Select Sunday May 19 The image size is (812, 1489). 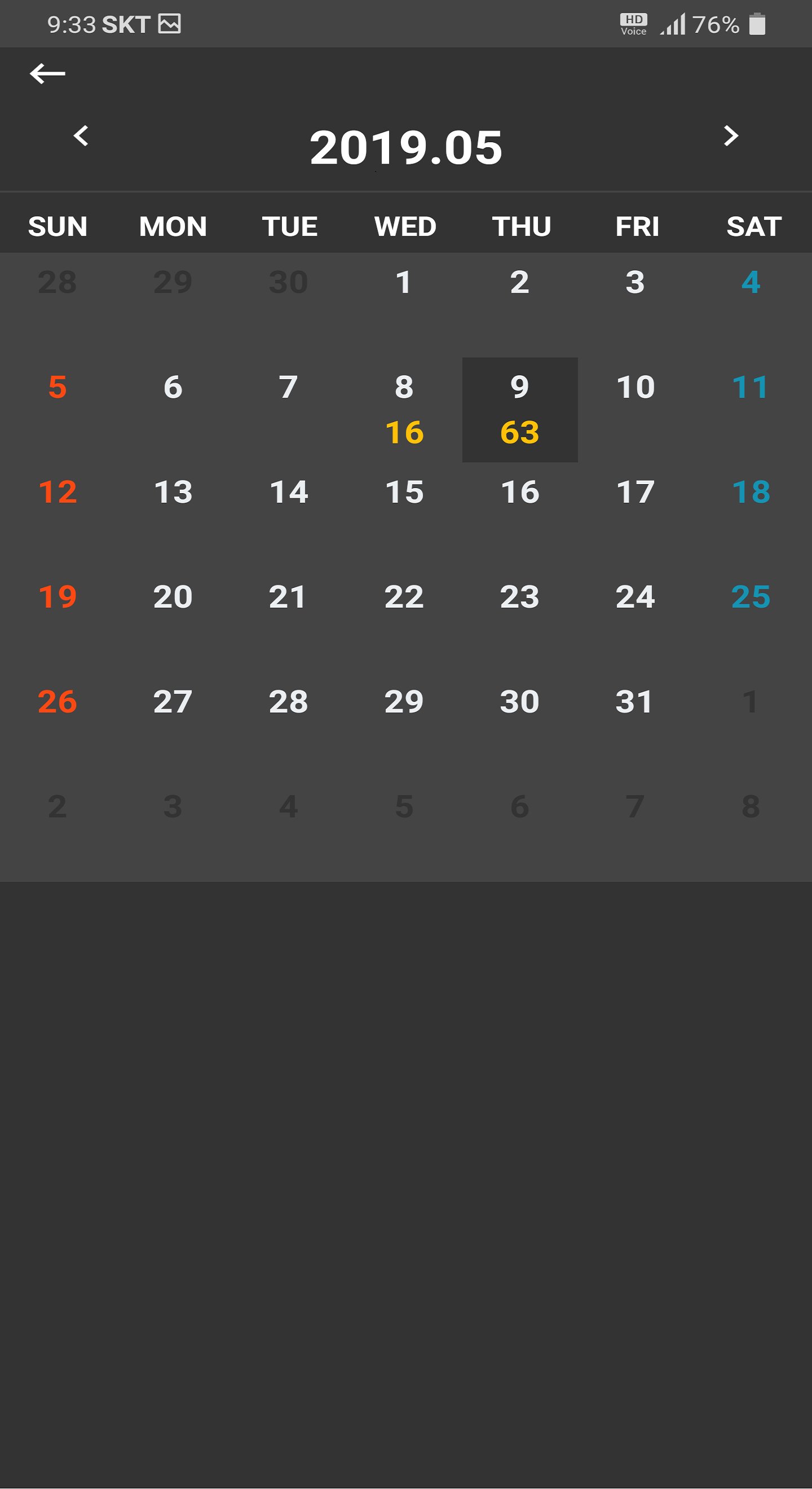[x=58, y=597]
